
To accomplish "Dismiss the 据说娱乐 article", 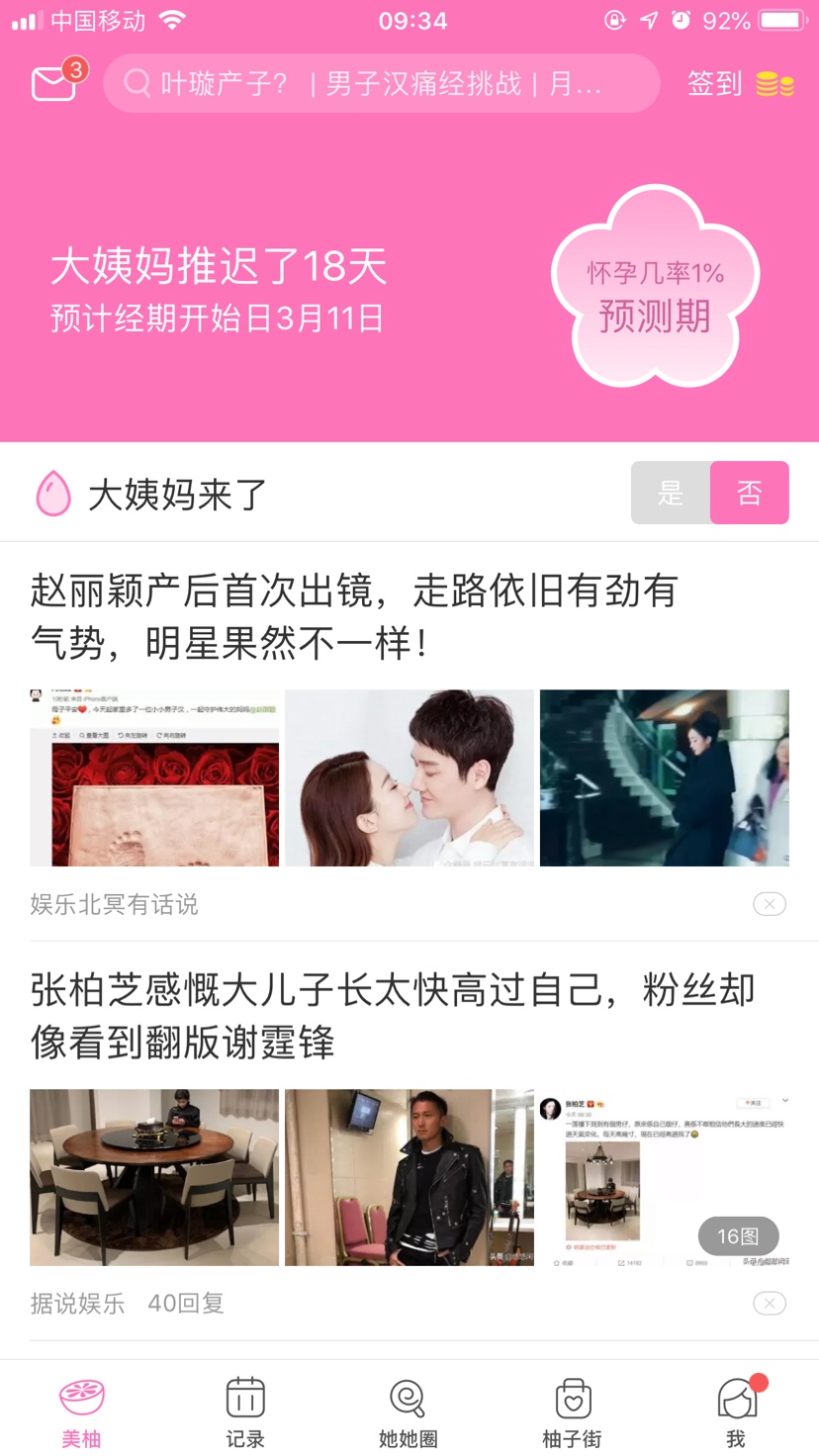I will pos(769,1304).
